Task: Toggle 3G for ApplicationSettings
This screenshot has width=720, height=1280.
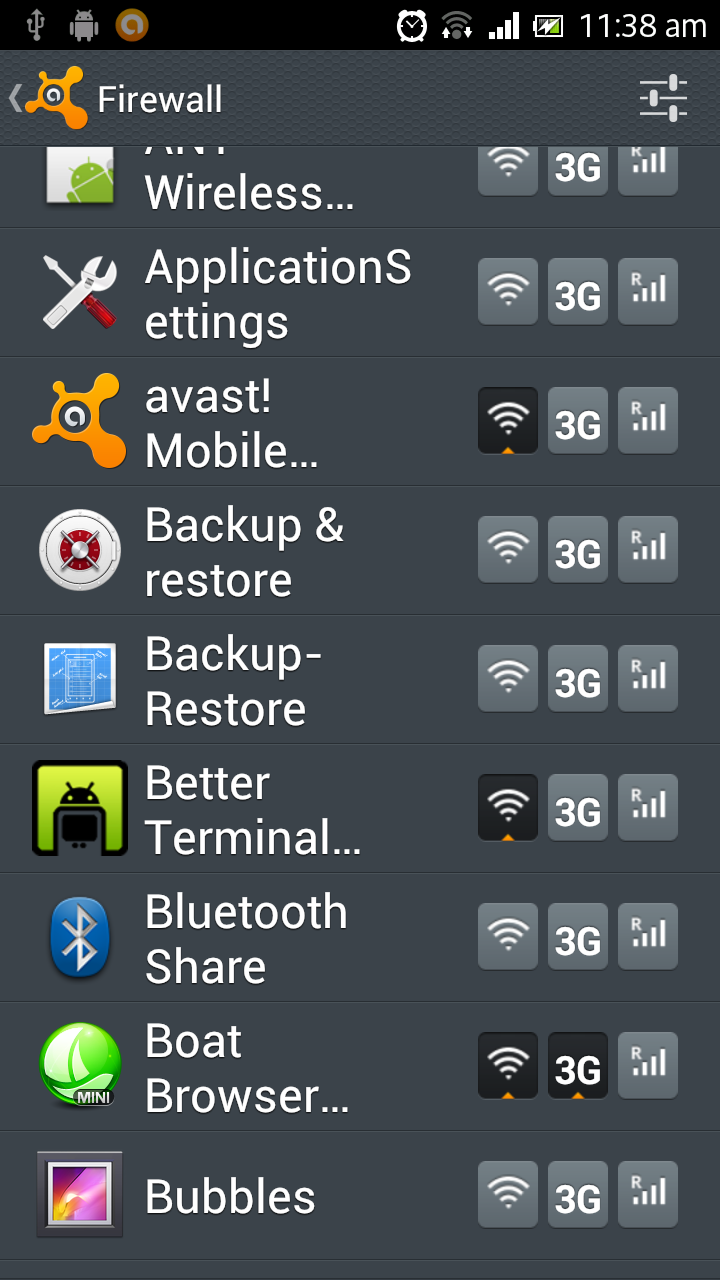Action: (x=578, y=292)
